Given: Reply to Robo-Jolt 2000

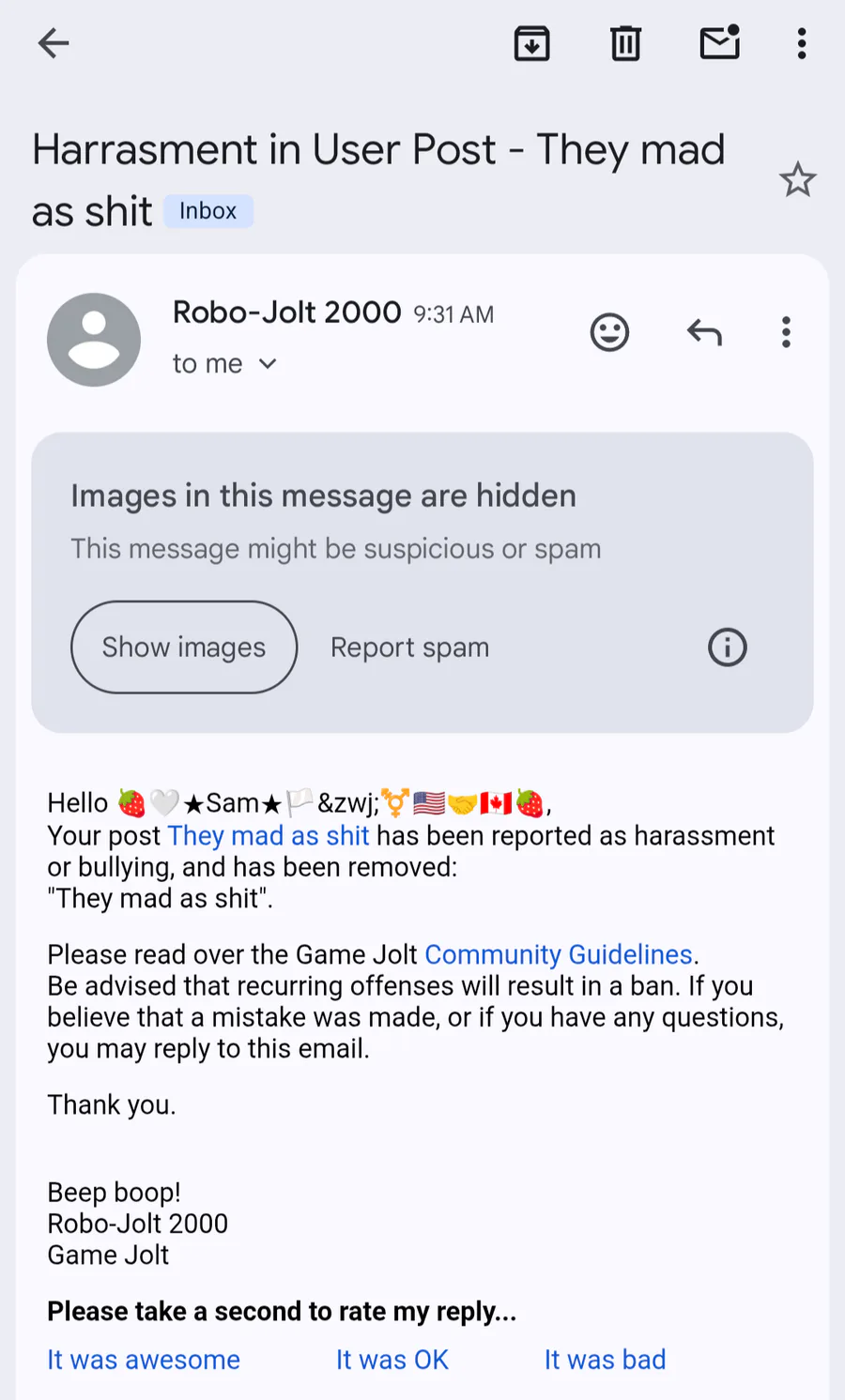Looking at the screenshot, I should [704, 332].
